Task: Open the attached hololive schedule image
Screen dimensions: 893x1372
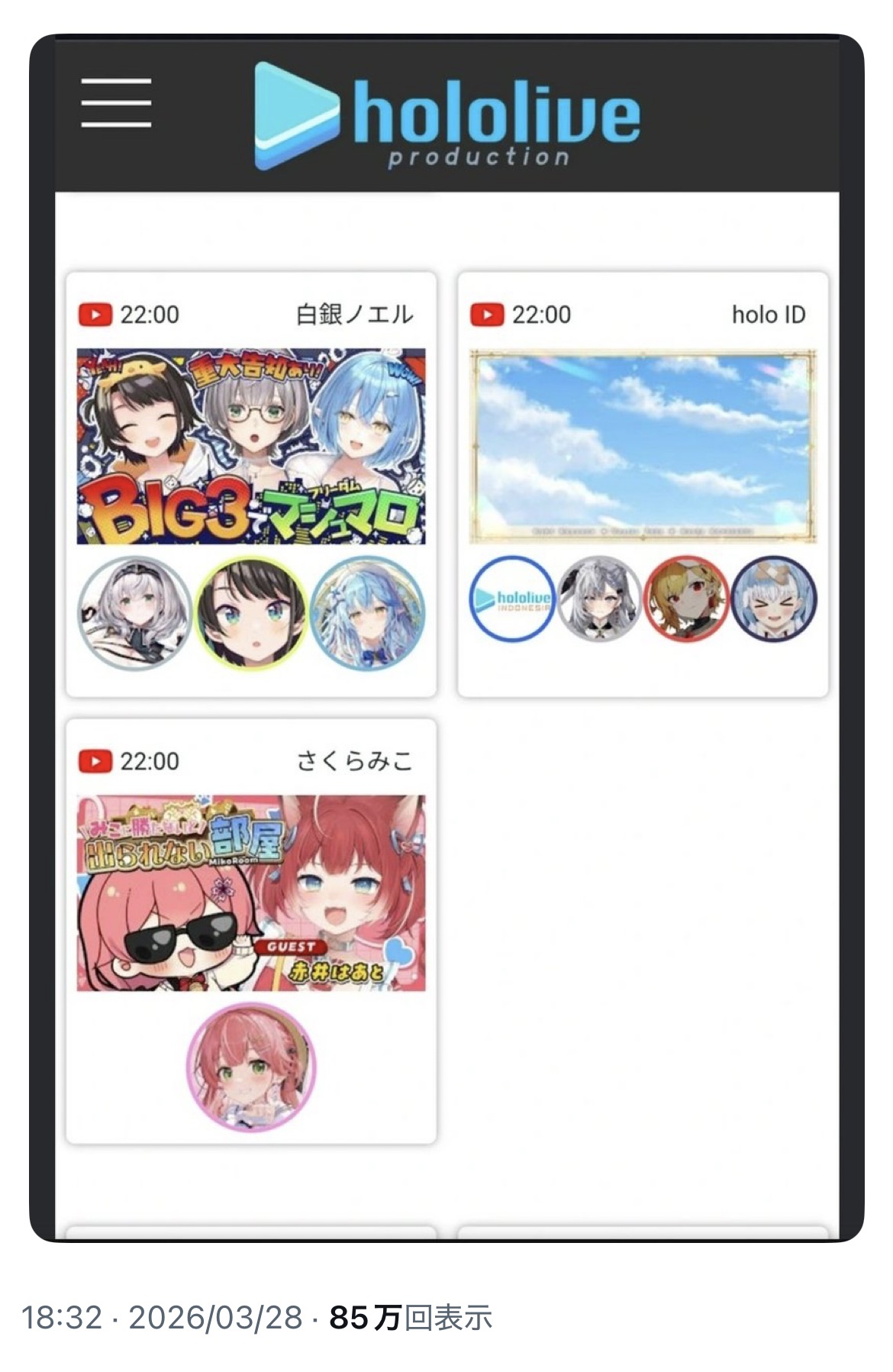Action: [x=446, y=638]
